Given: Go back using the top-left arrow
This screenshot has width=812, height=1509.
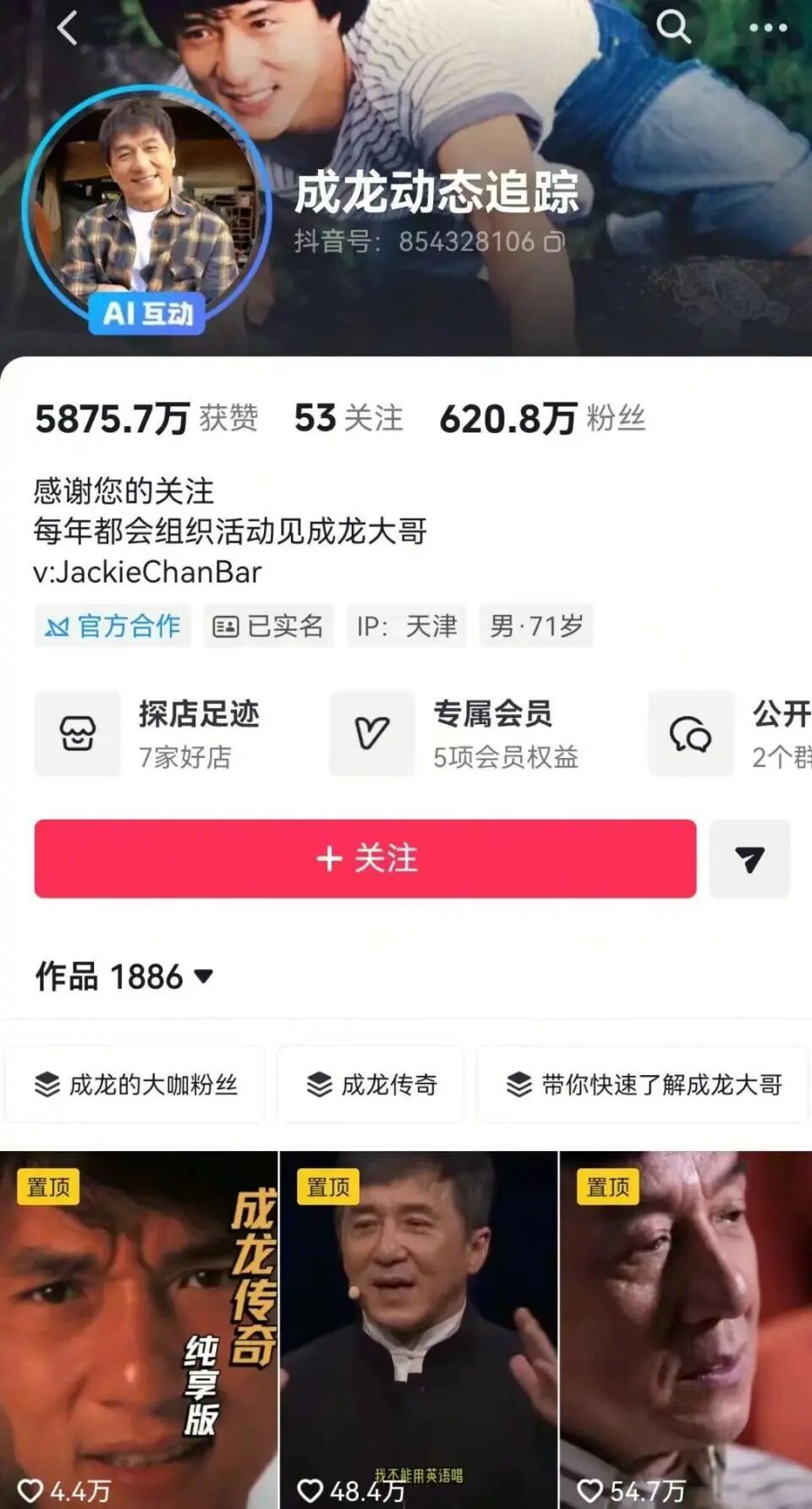Looking at the screenshot, I should pos(68,28).
